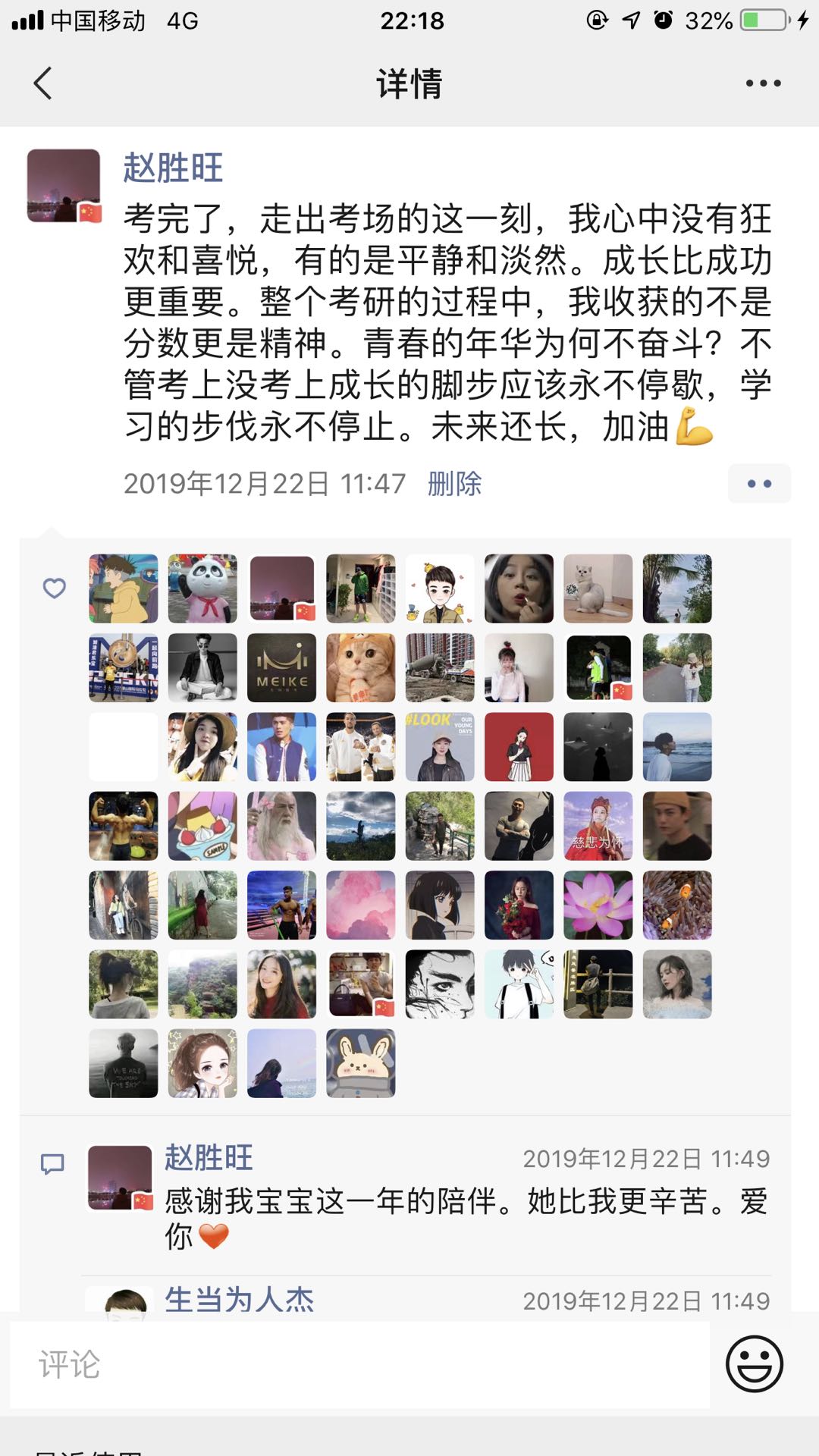Open the liker with the #LOOK avatar
The width and height of the screenshot is (819, 1456).
[440, 747]
